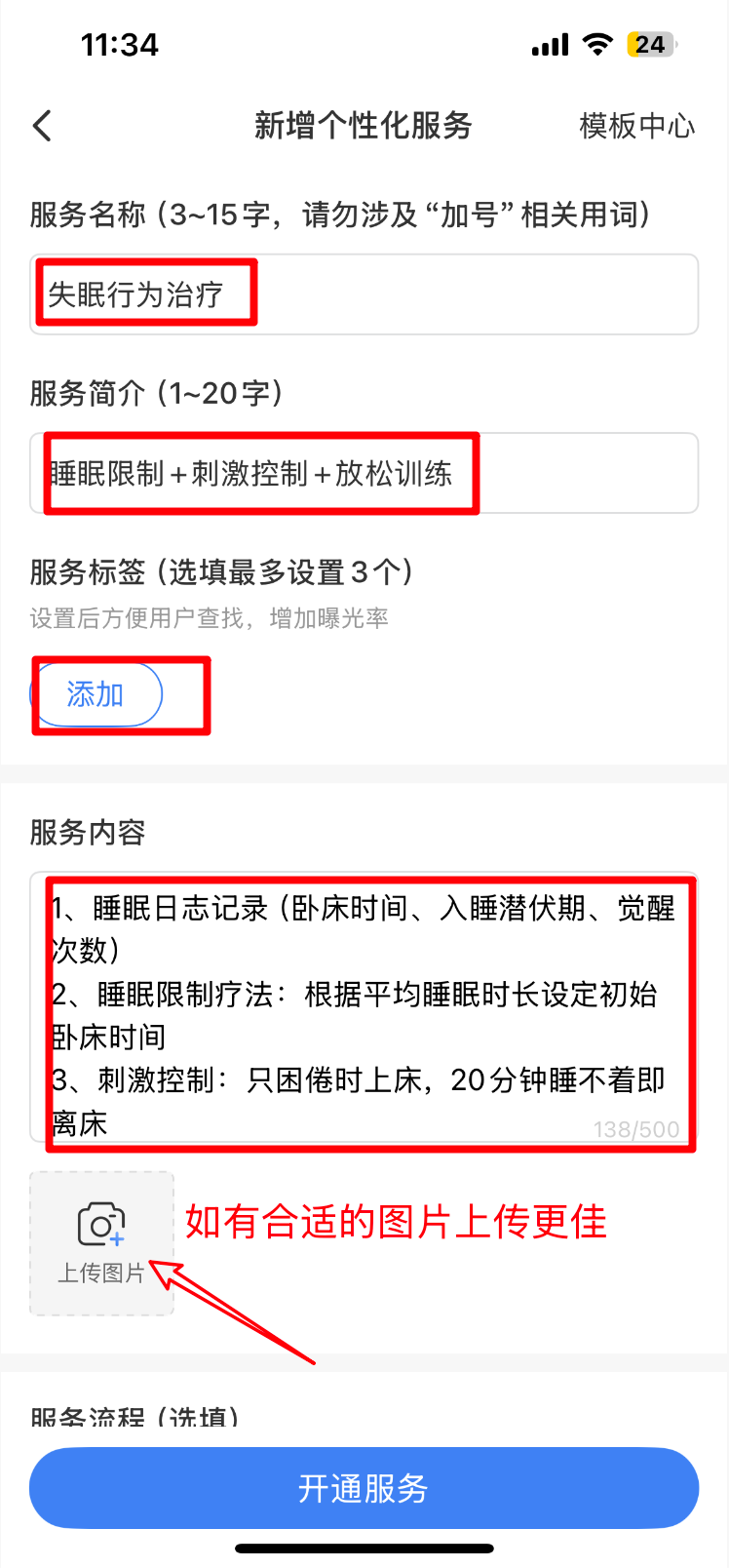Tap 开通服务 to activate the service
This screenshot has height=1568, width=729.
pyautogui.click(x=364, y=1488)
